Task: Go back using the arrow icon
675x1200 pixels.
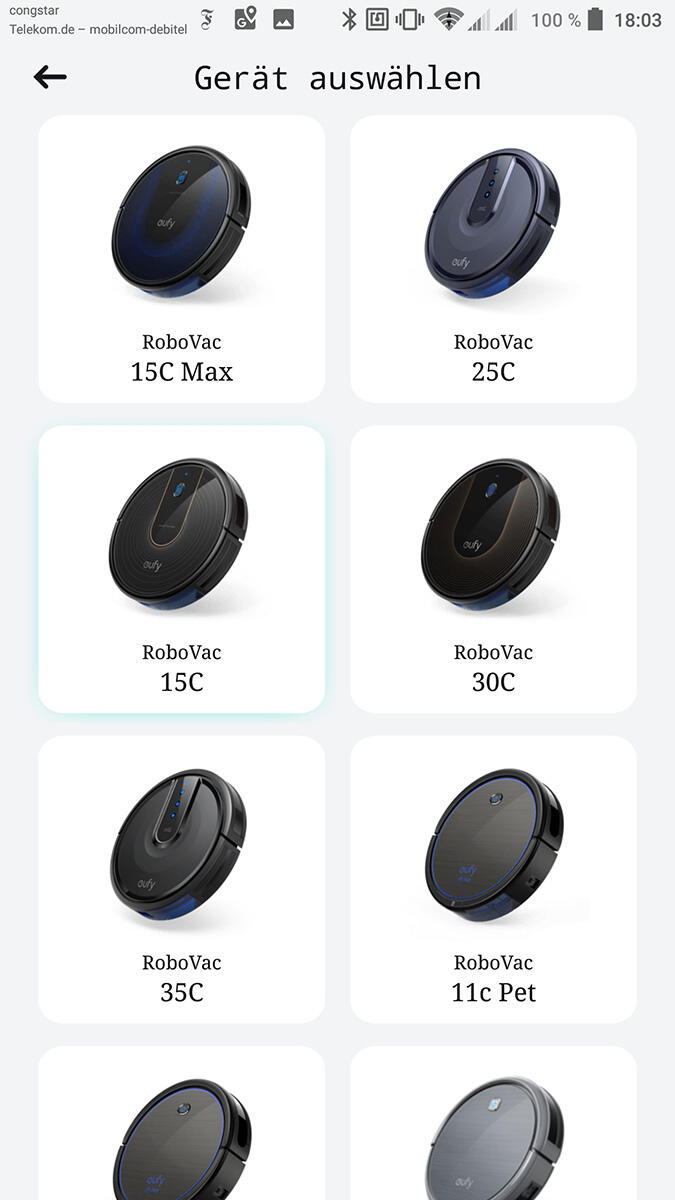Action: (x=50, y=78)
